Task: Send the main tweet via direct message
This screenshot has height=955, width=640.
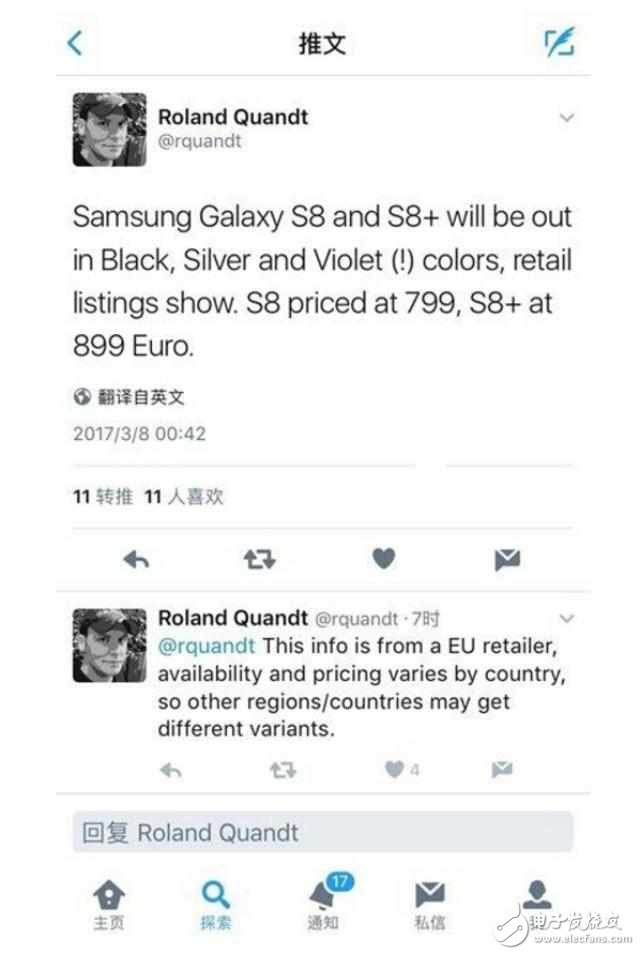Action: coord(507,560)
